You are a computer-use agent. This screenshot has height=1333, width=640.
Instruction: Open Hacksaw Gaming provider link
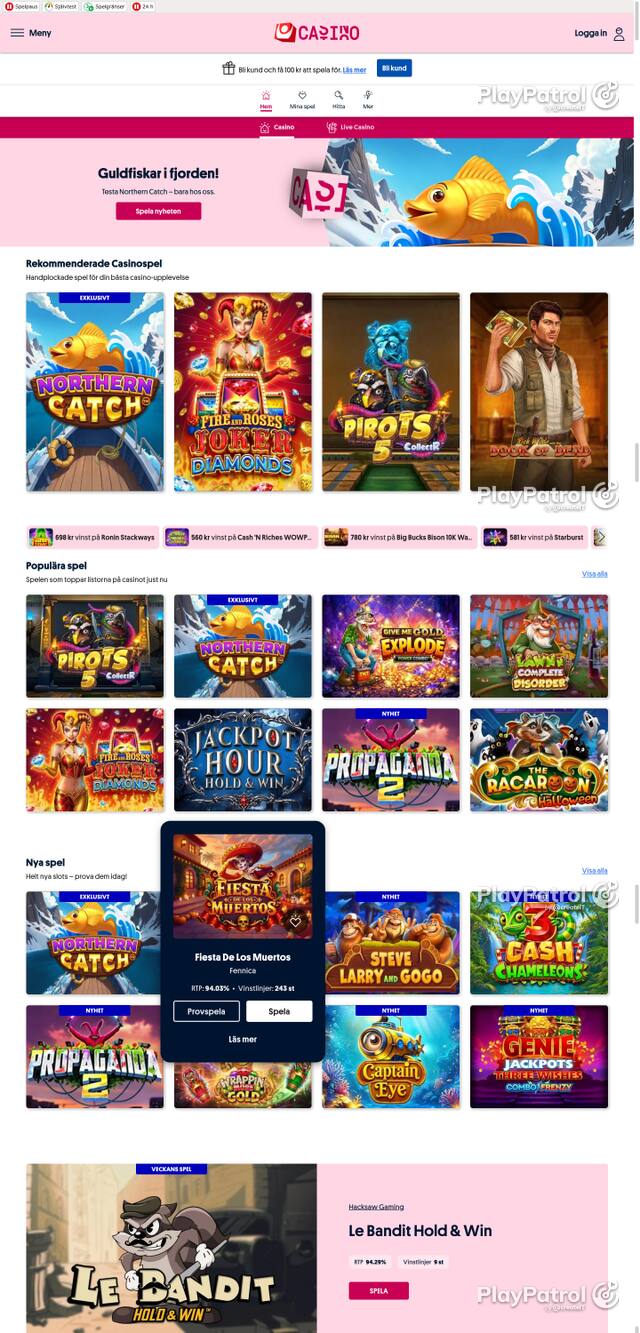pyautogui.click(x=376, y=1207)
